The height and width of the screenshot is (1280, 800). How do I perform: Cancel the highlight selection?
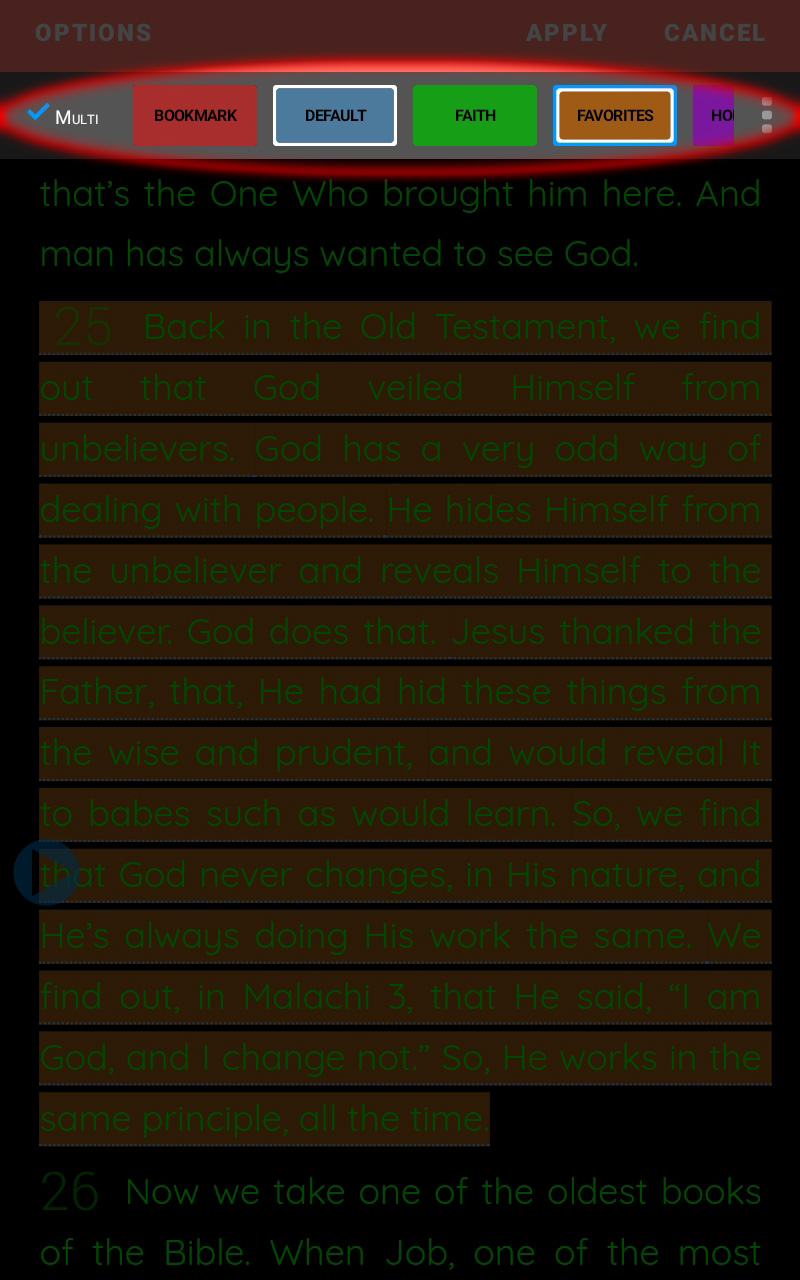click(x=715, y=33)
